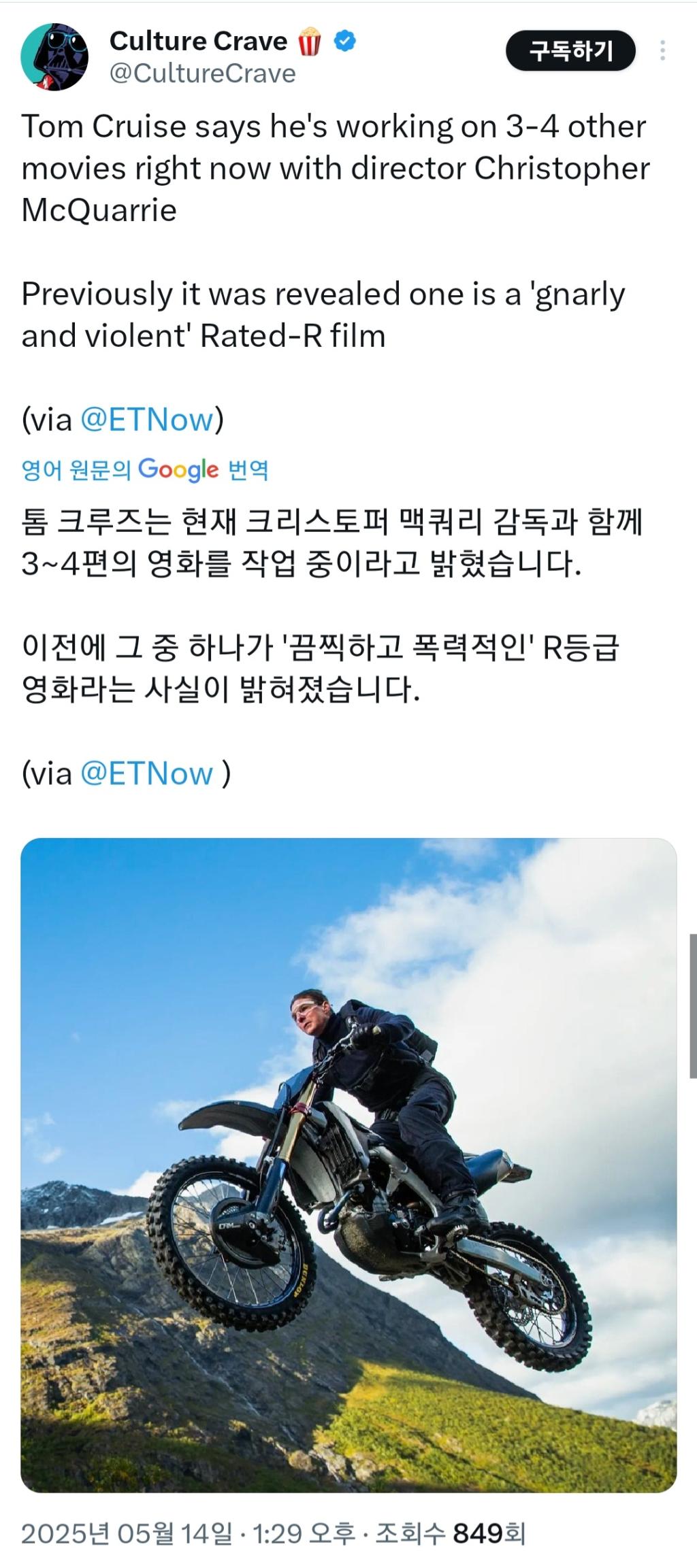Open the @ETNow mention in the Korean translation
Screen dimensions: 697x1568
[x=147, y=773]
